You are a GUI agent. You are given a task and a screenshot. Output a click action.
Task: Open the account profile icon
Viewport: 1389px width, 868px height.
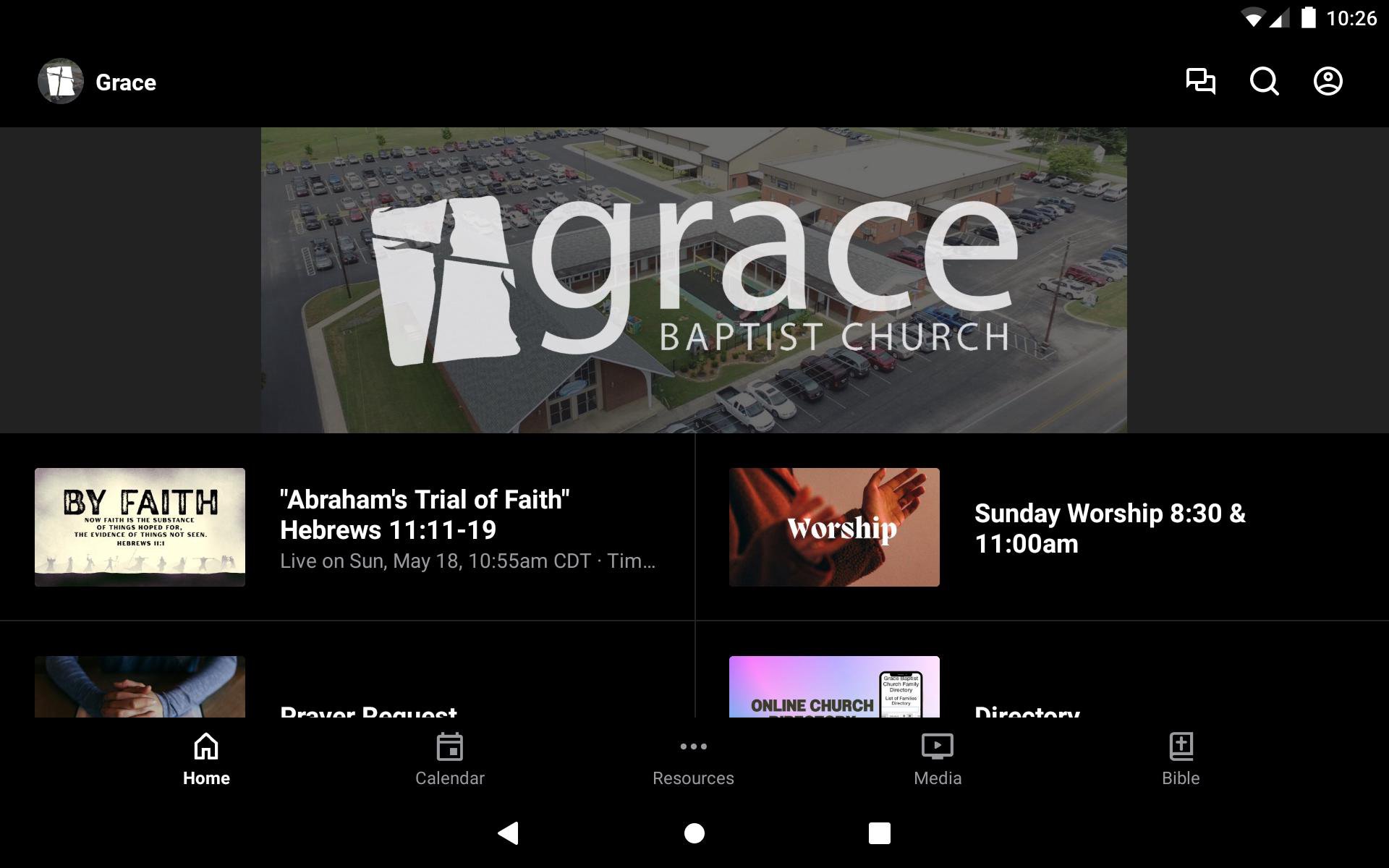pos(1328,81)
